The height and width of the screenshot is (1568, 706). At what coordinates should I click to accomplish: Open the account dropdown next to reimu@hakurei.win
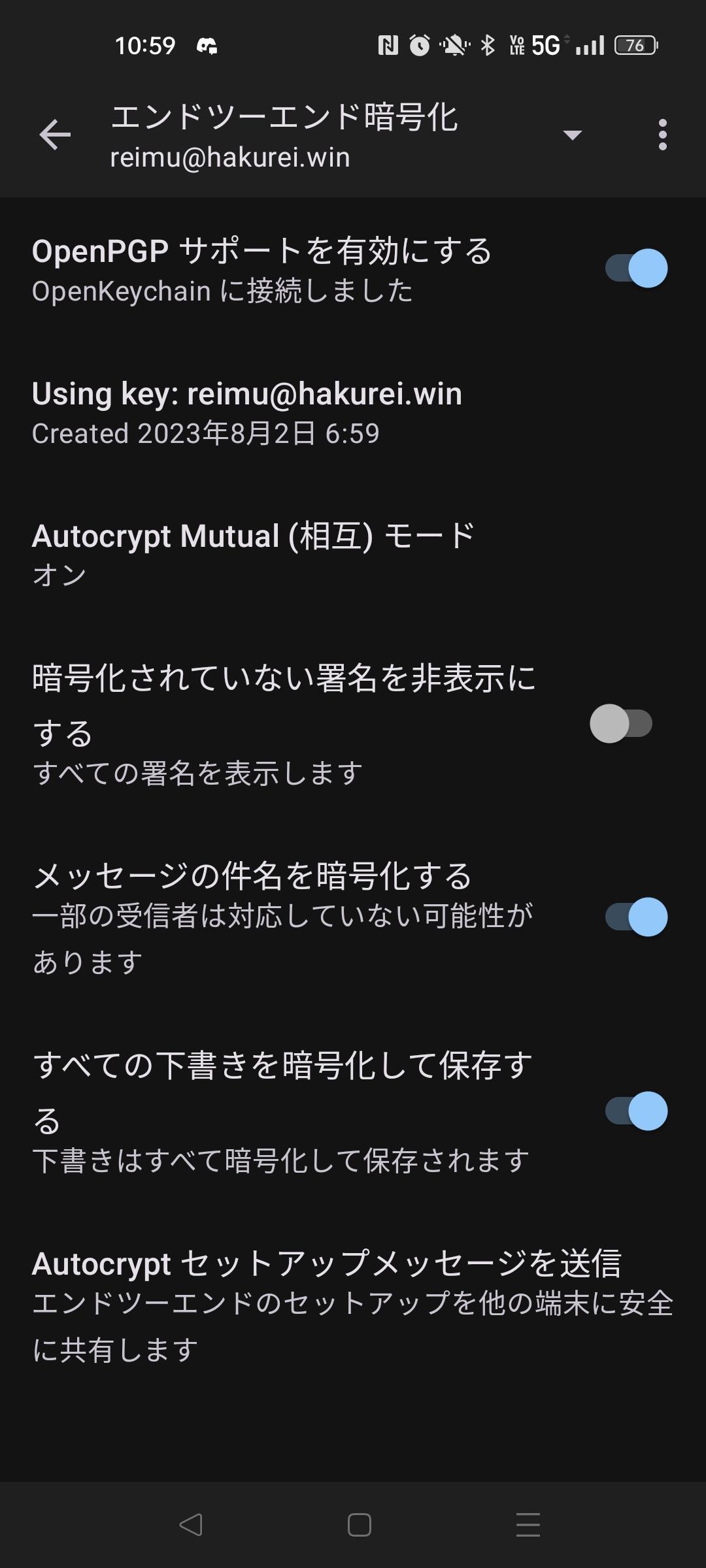point(572,135)
